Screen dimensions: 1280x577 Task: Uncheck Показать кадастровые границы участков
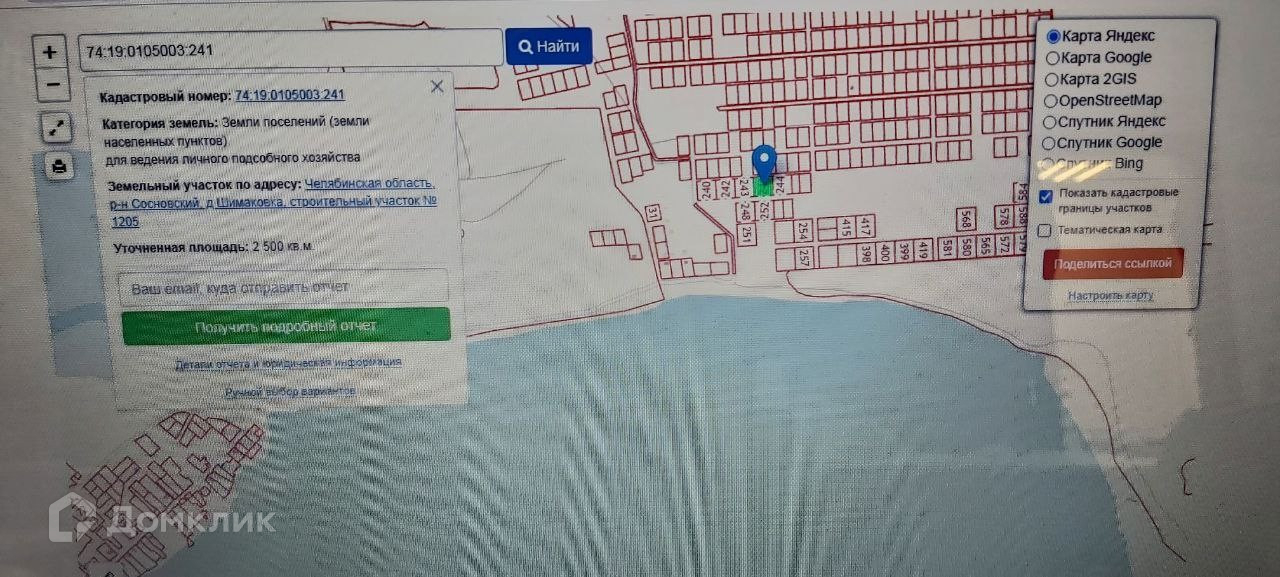click(x=1046, y=196)
